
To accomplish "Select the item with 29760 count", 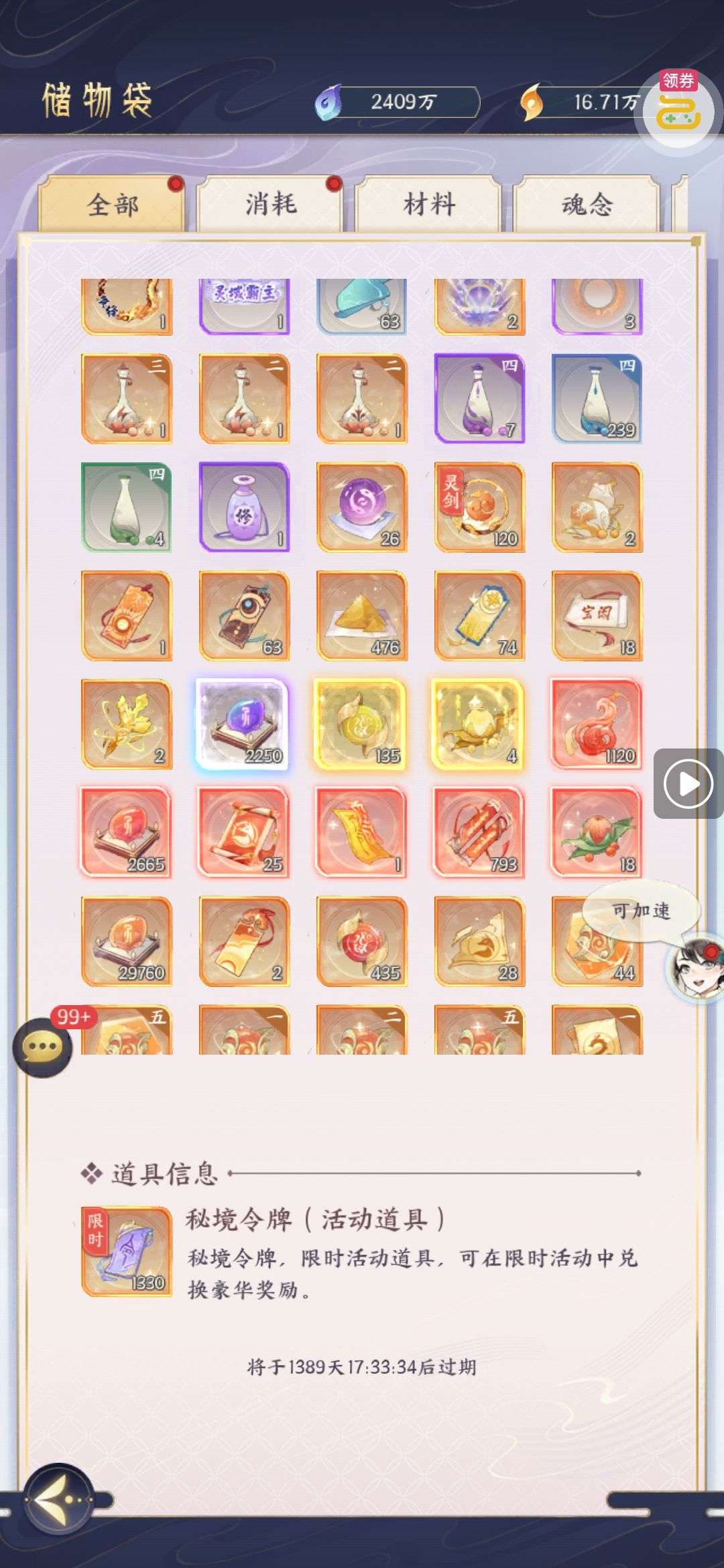I will 126,941.
